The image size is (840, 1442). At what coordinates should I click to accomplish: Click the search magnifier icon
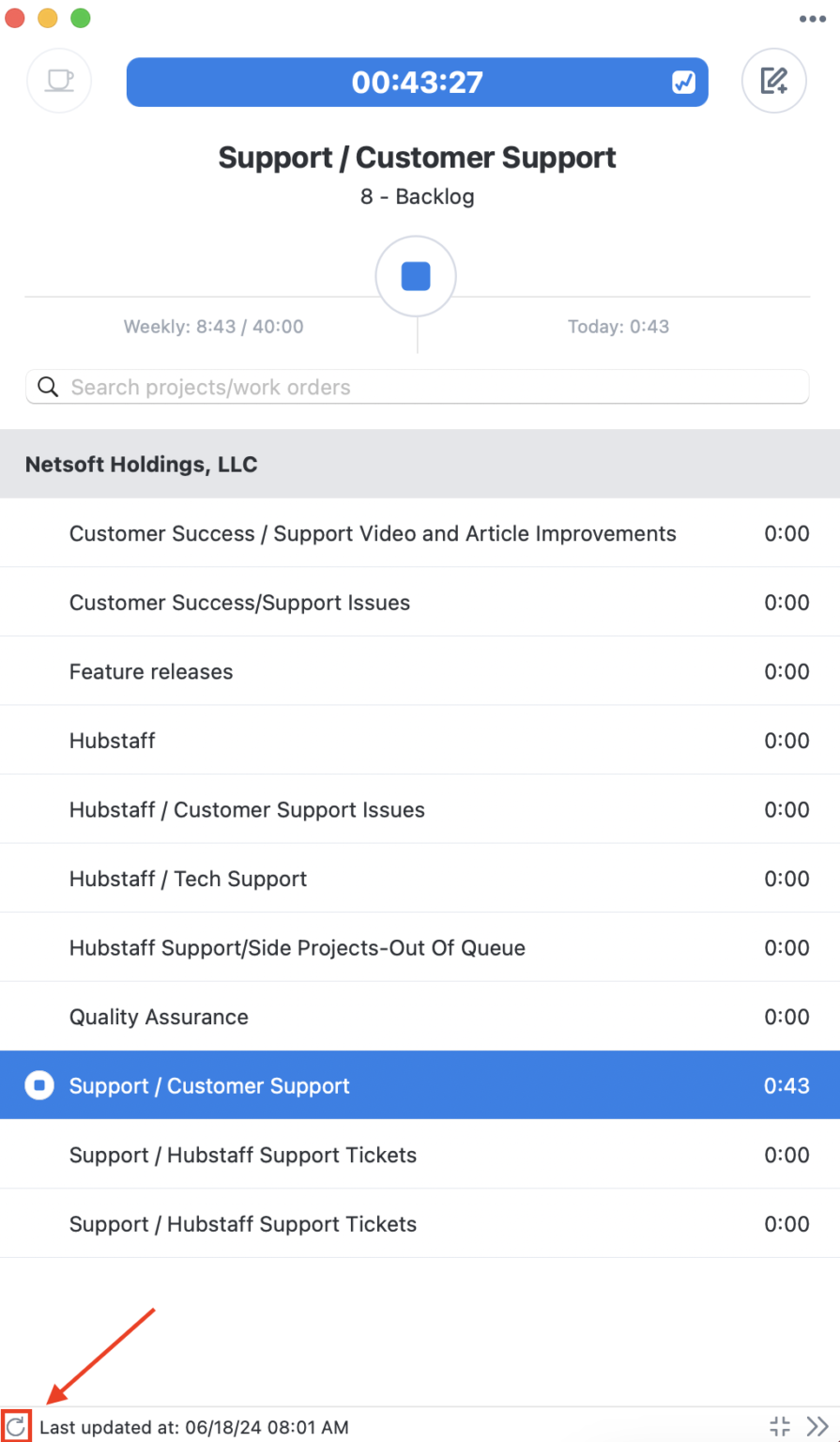(47, 387)
